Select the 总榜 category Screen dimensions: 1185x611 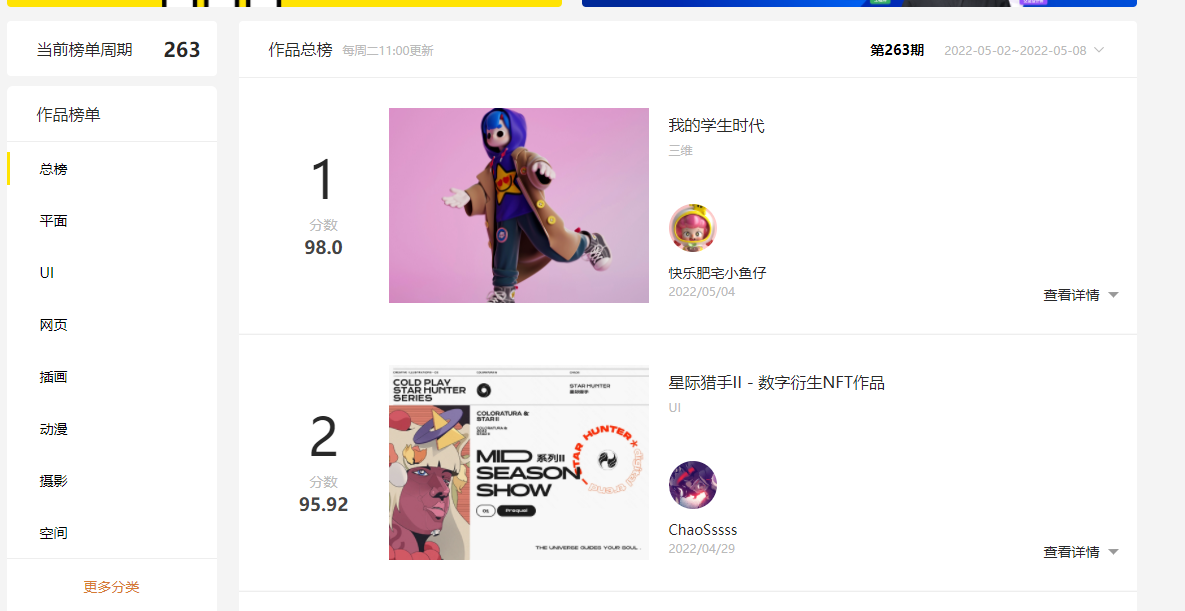pos(54,169)
